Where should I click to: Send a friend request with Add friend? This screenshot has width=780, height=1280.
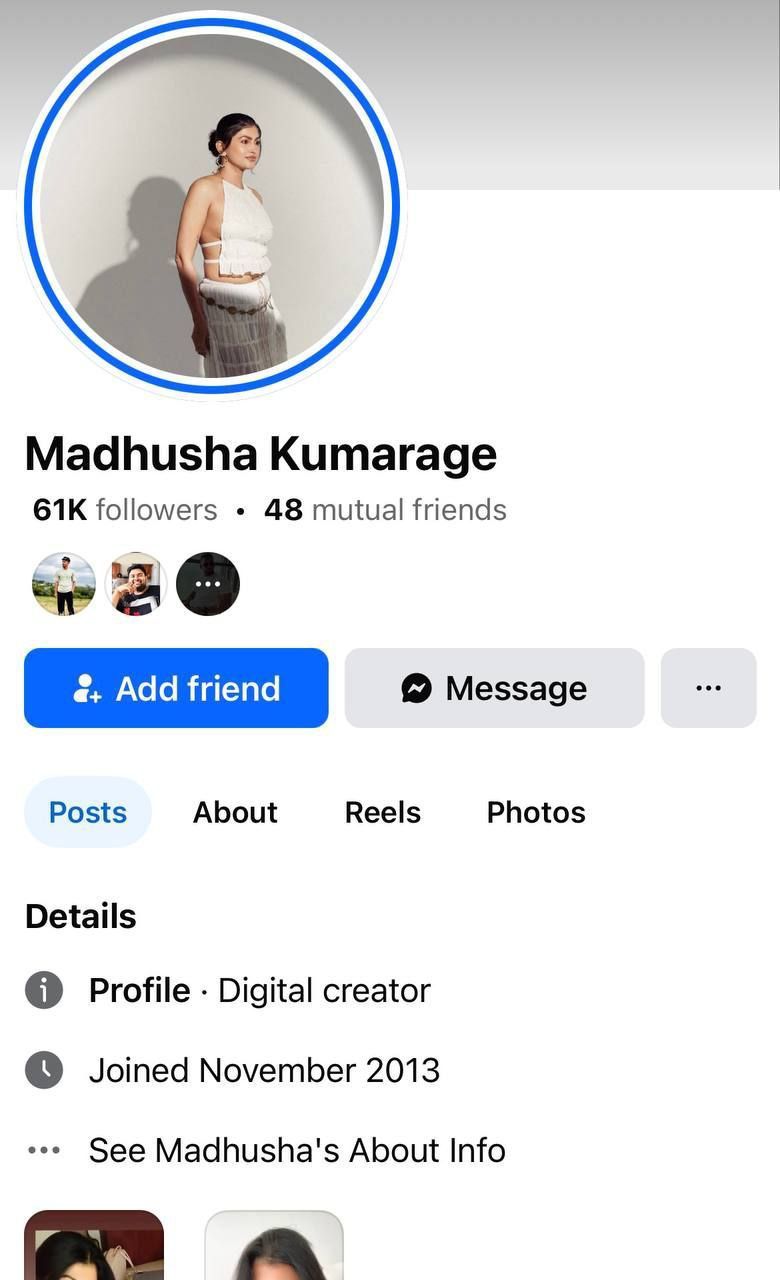tap(176, 688)
